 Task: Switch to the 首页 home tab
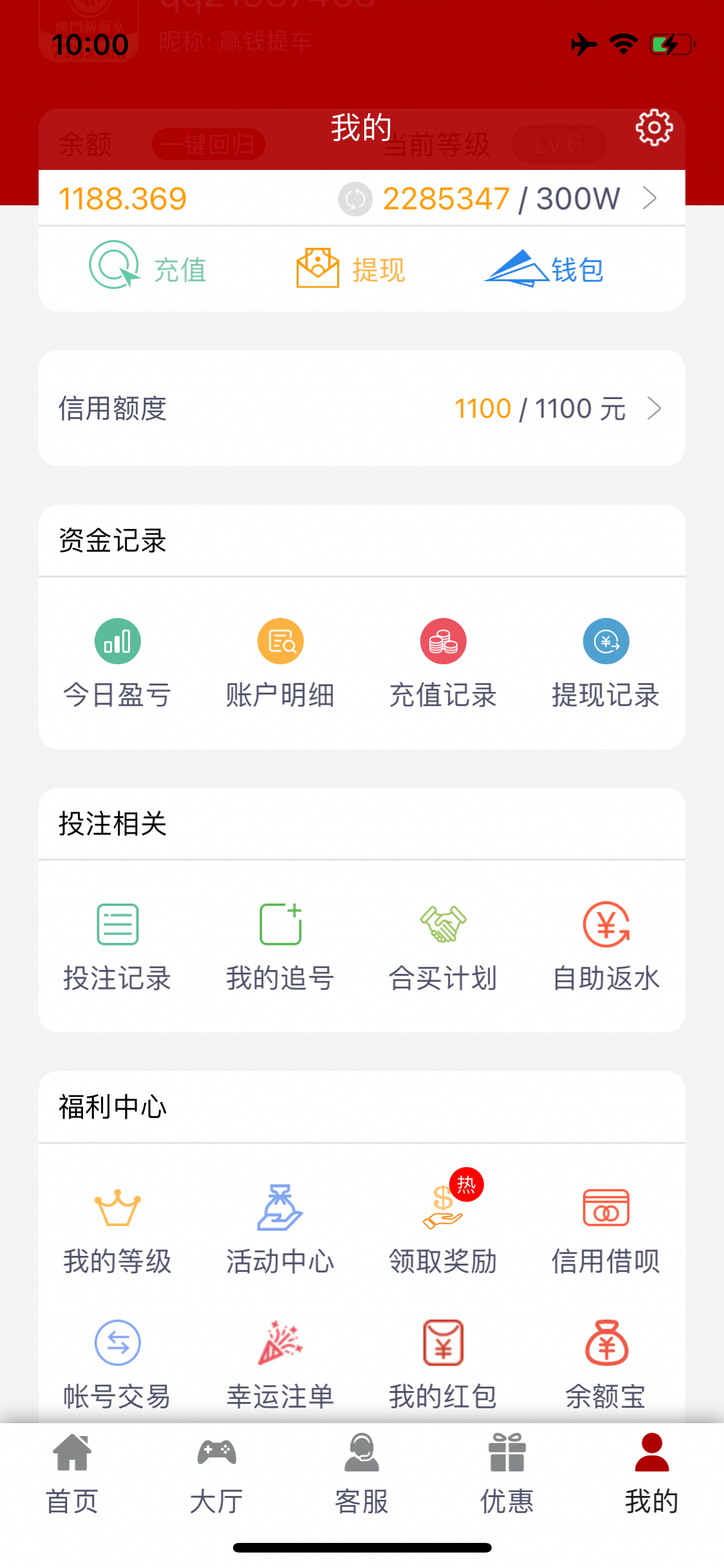click(x=72, y=1474)
